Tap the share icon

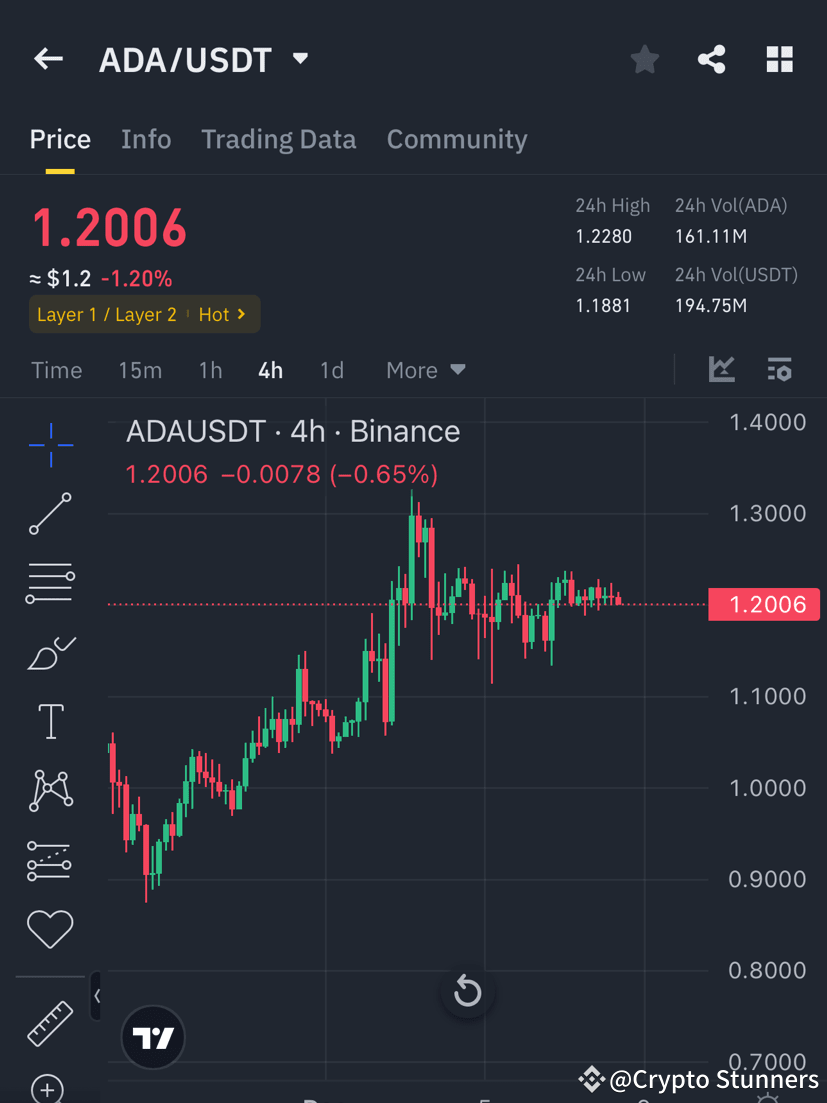(711, 59)
